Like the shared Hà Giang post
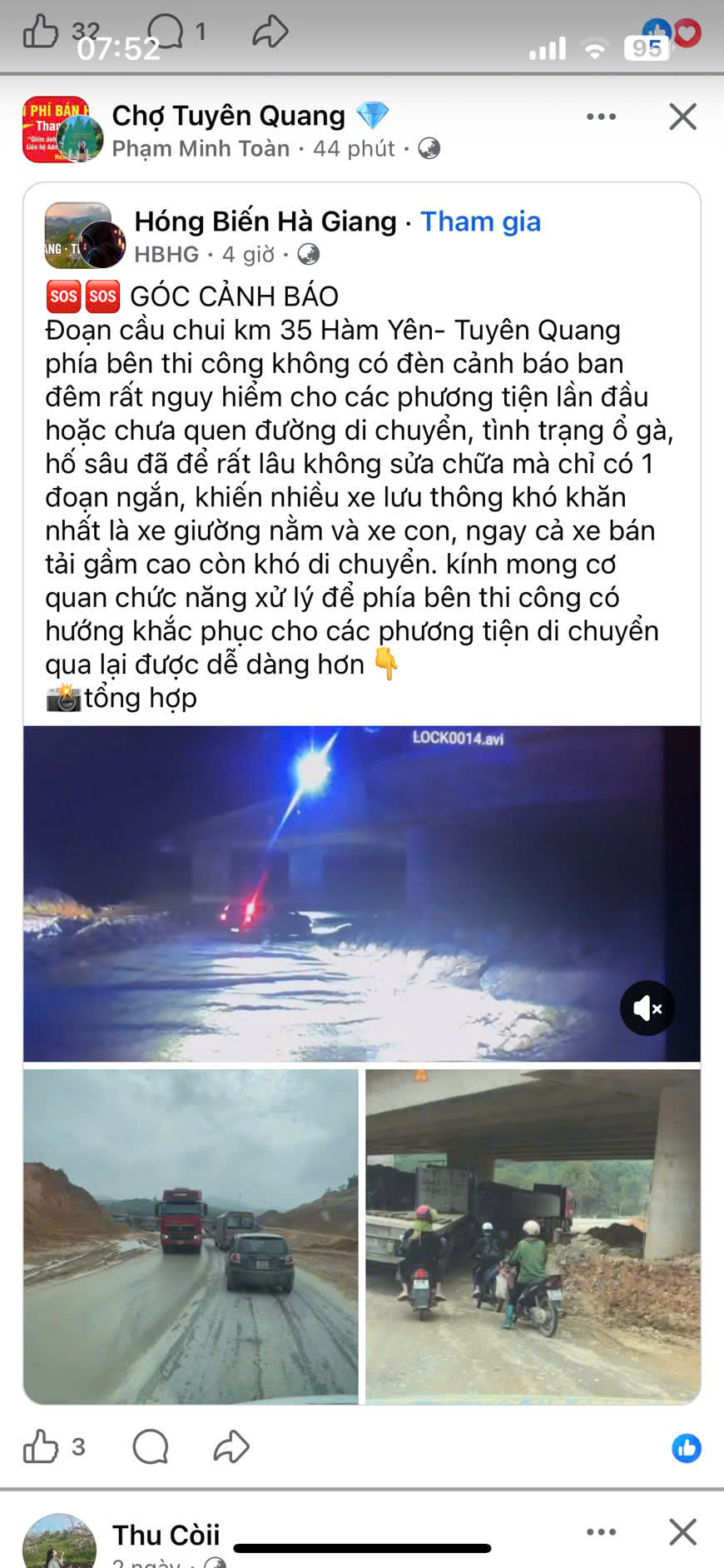 tap(41, 1447)
